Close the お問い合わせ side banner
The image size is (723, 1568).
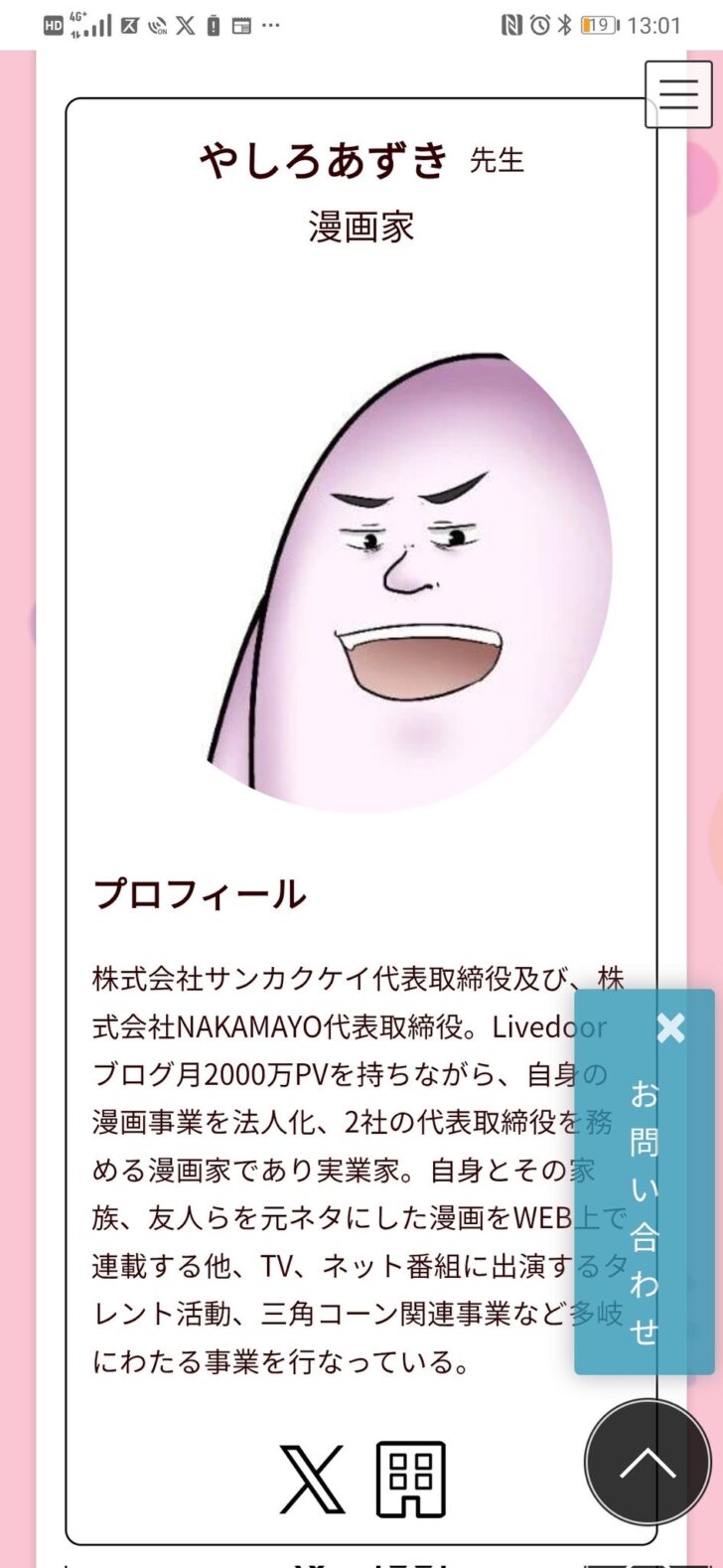(671, 1027)
